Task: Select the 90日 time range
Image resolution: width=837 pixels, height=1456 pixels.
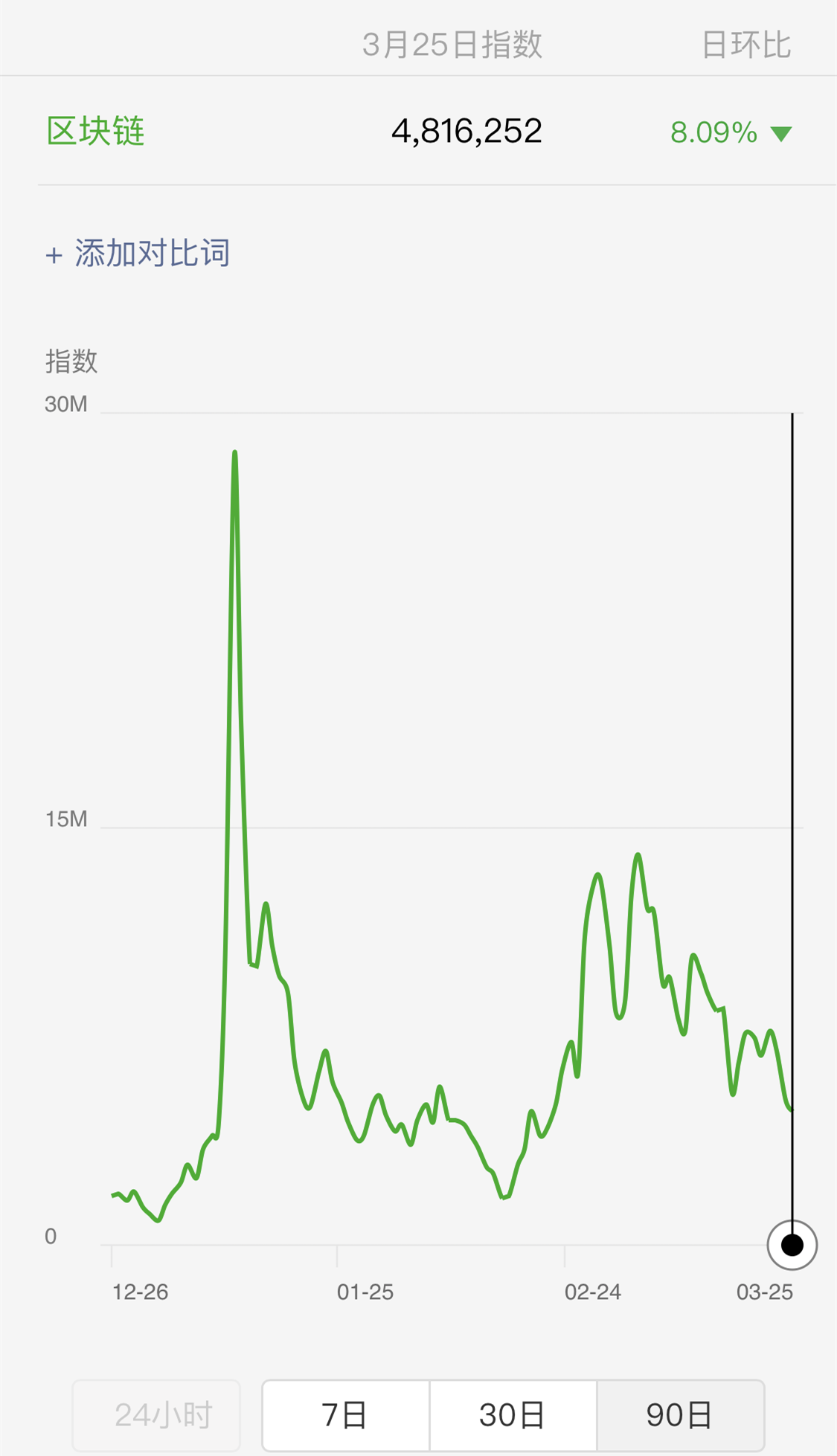Action: point(681,1415)
